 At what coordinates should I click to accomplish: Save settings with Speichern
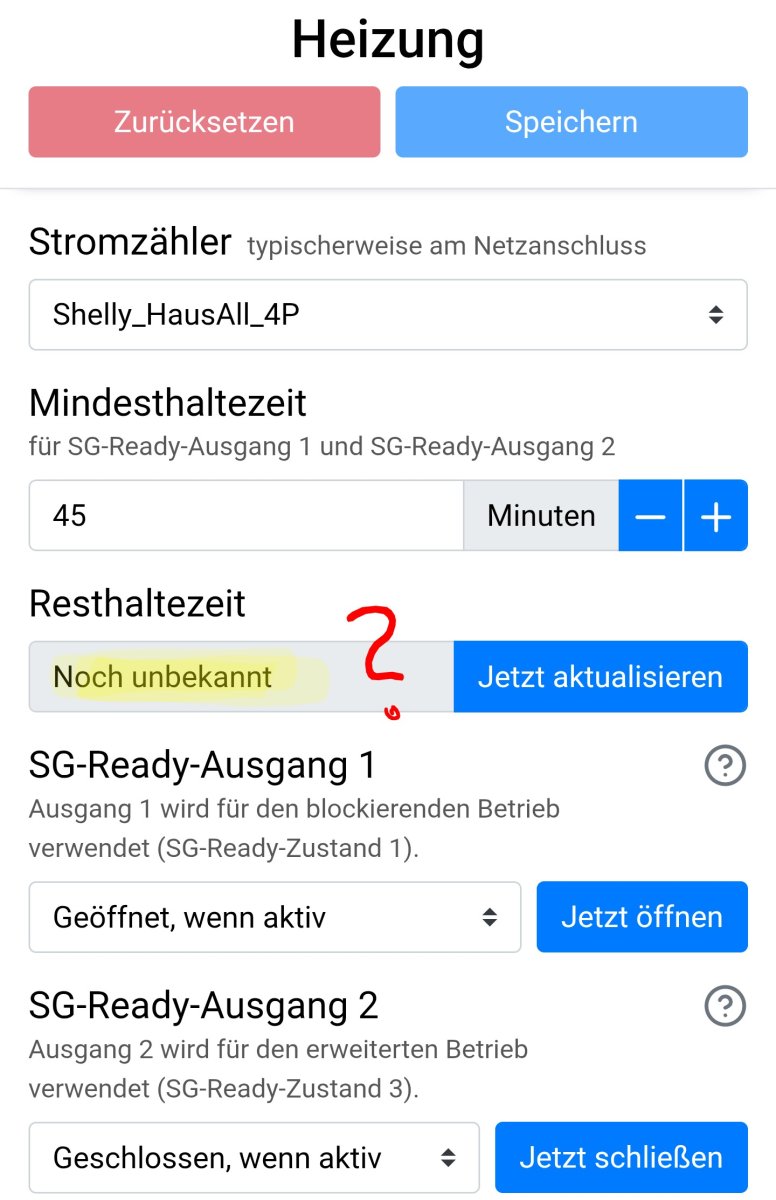coord(571,122)
